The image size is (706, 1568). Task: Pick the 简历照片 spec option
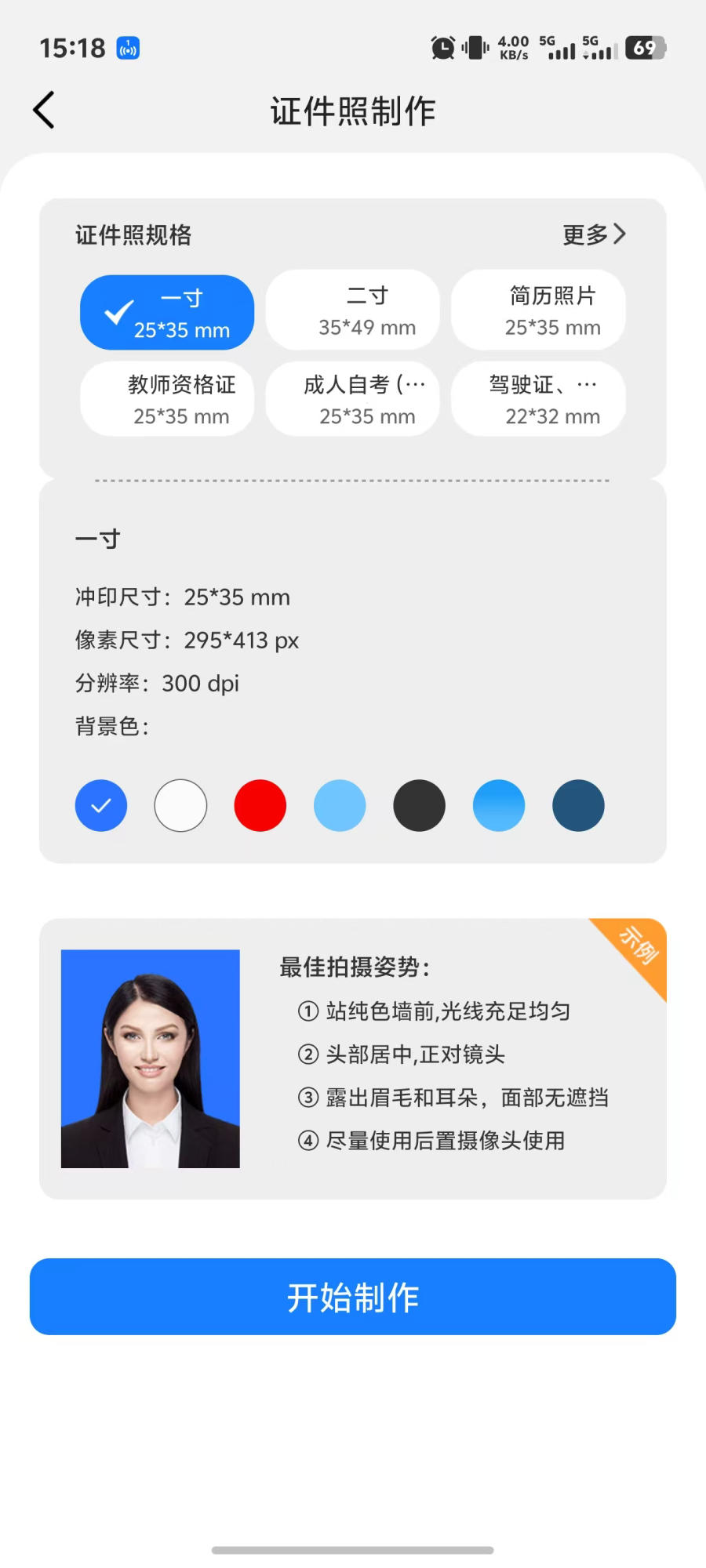(x=538, y=311)
